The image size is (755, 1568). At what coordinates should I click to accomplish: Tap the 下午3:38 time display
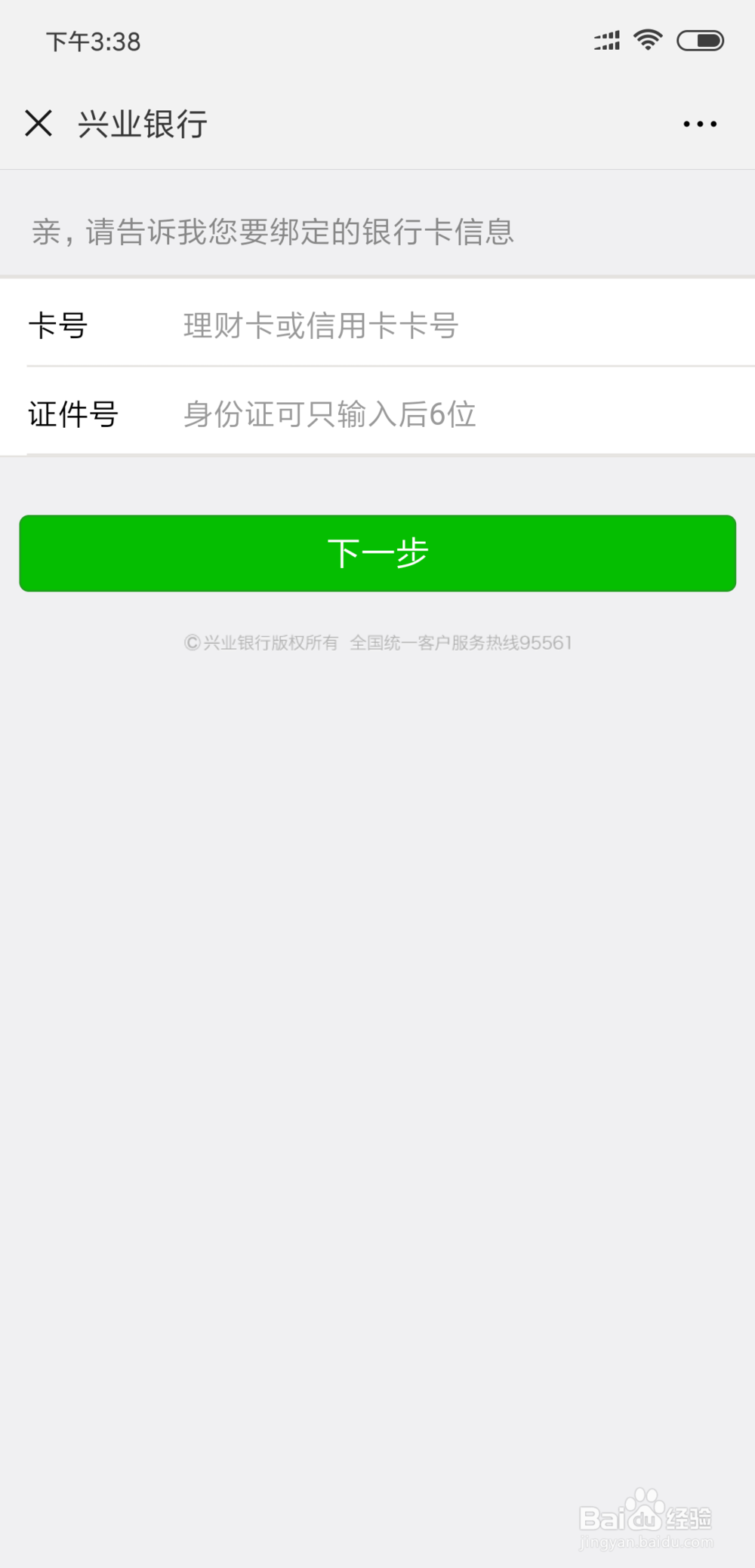coord(93,42)
